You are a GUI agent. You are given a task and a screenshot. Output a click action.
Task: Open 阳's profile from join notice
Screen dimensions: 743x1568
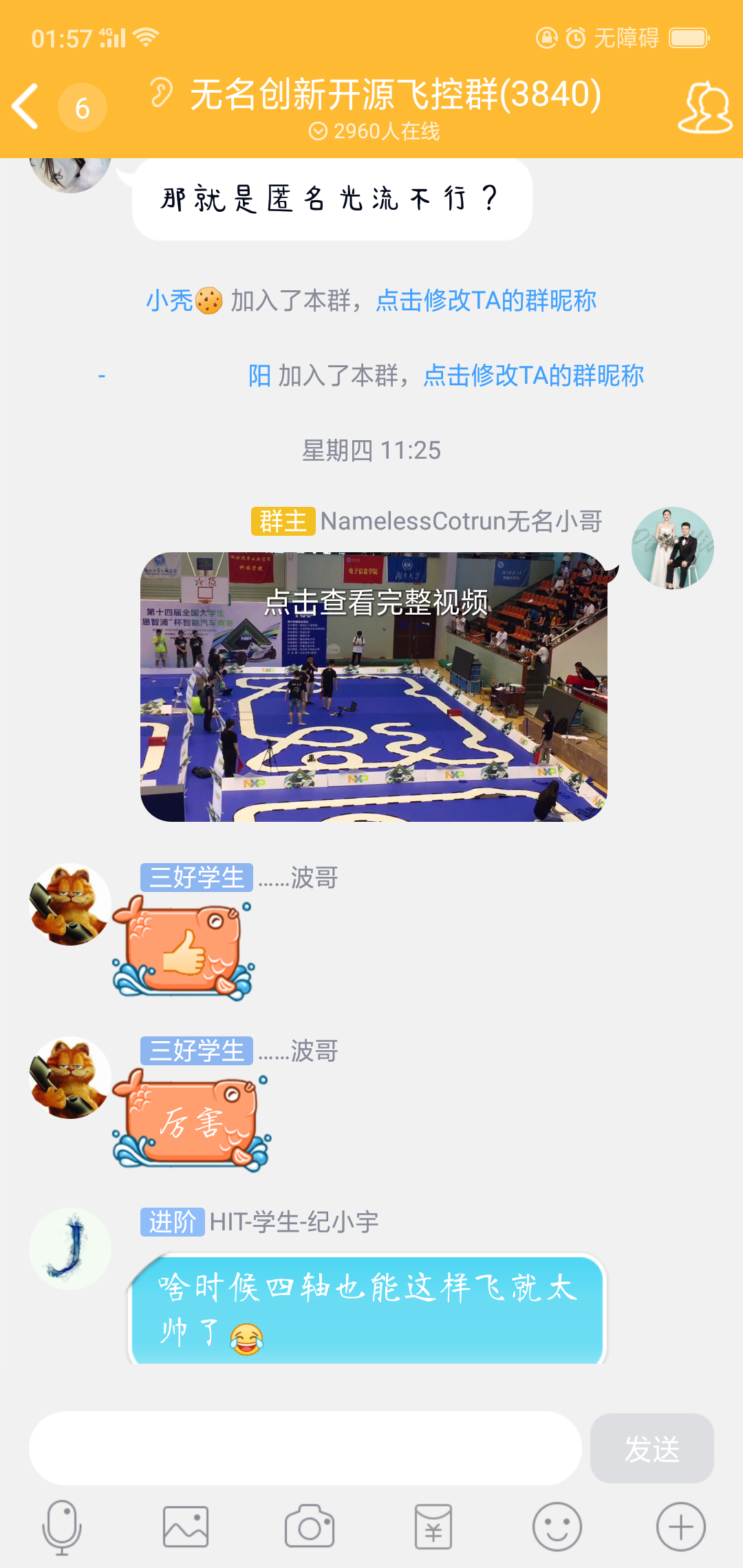[259, 375]
